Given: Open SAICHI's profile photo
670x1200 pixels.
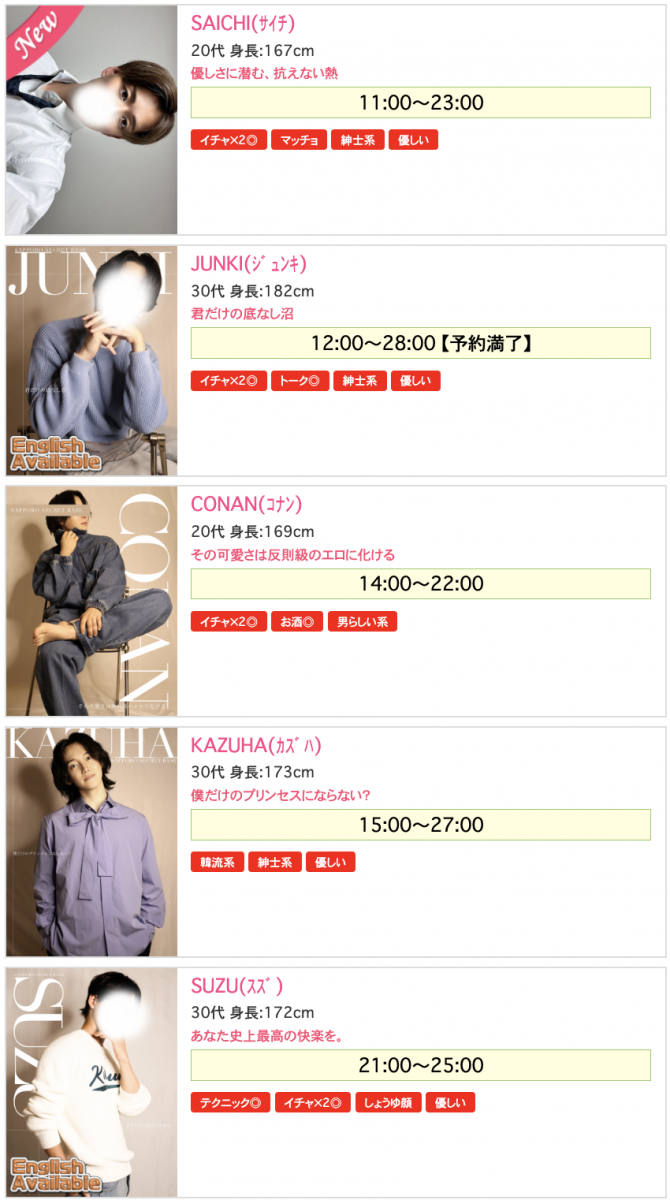Looking at the screenshot, I should click(92, 120).
